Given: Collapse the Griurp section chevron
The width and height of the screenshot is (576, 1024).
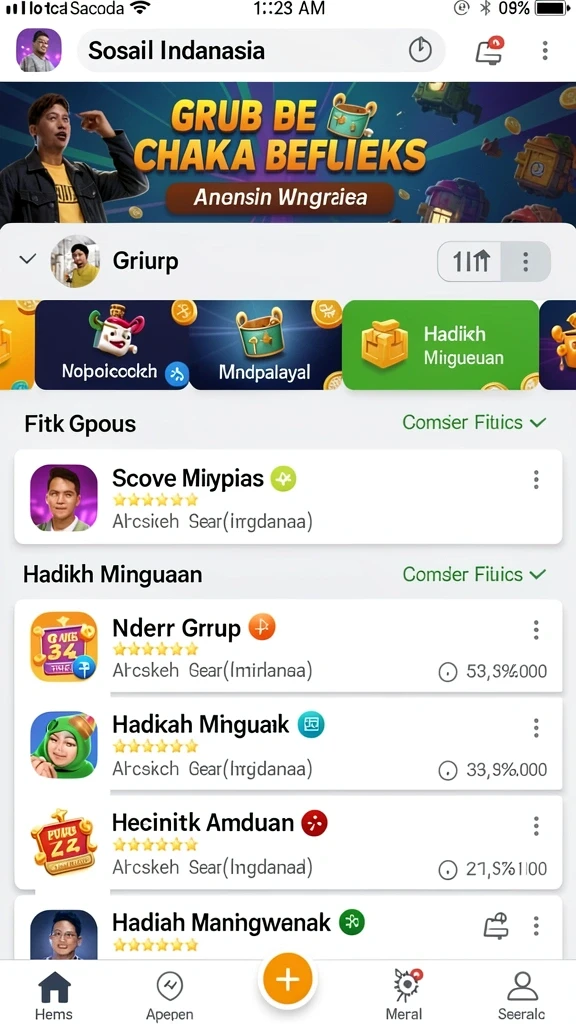Looking at the screenshot, I should [27, 259].
